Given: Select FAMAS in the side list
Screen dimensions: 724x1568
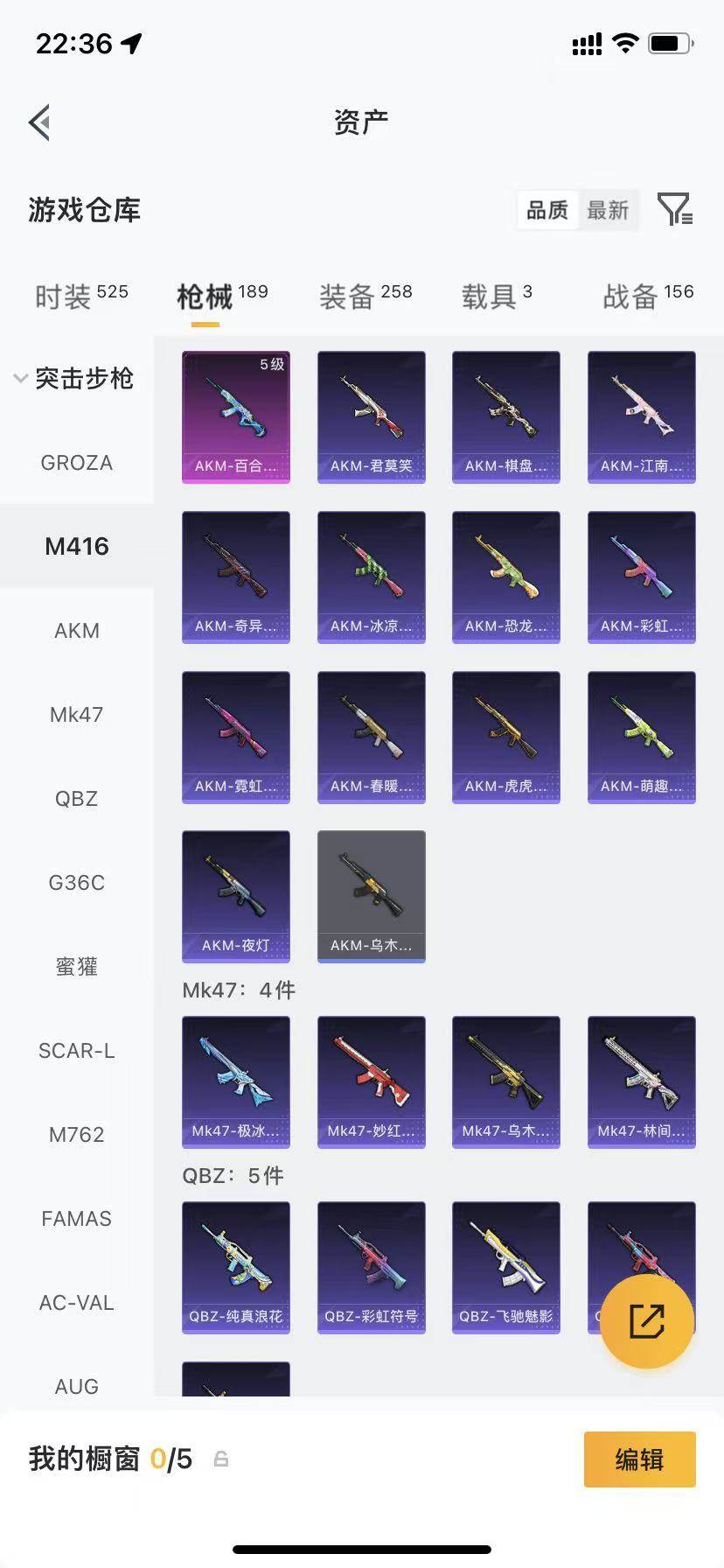Looking at the screenshot, I should (x=77, y=1218).
